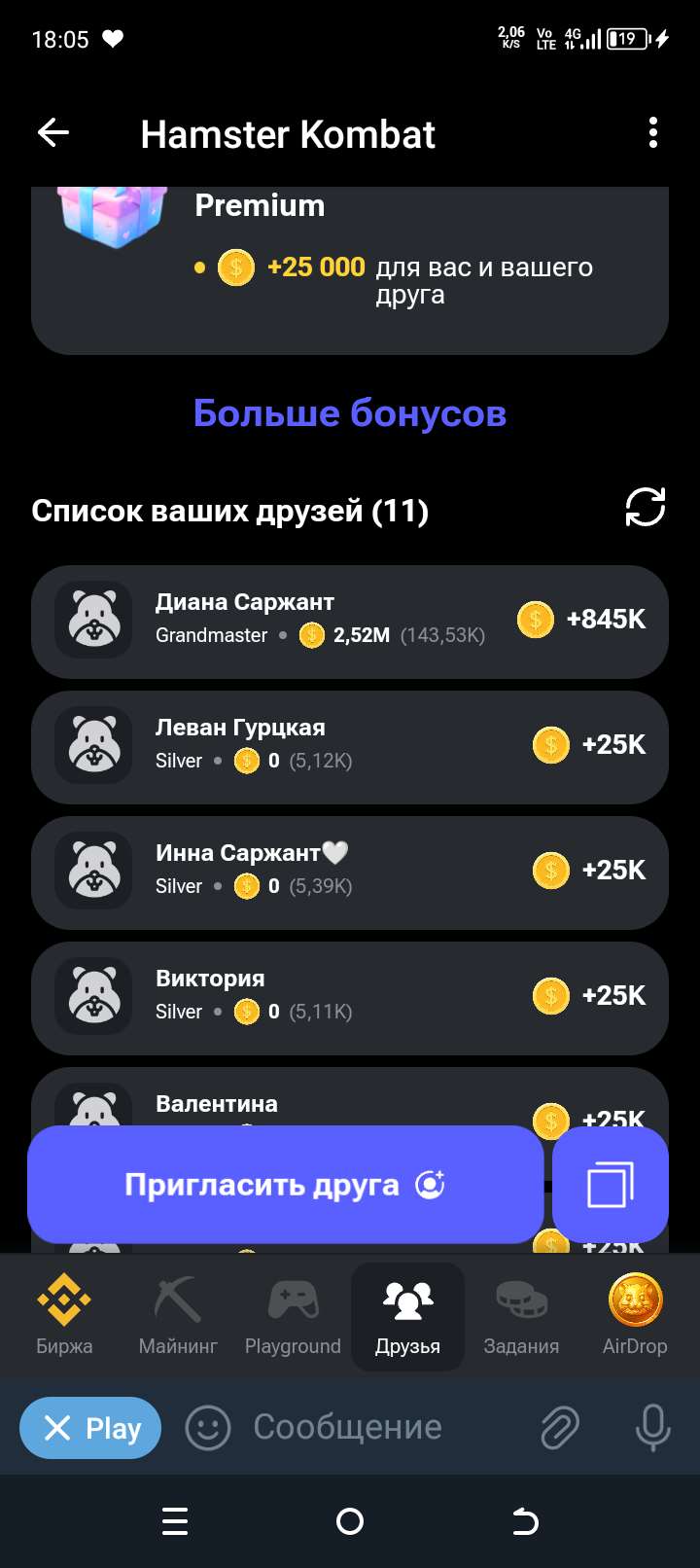Open the Больше бонусов link
This screenshot has width=700, height=1568.
coord(349,412)
